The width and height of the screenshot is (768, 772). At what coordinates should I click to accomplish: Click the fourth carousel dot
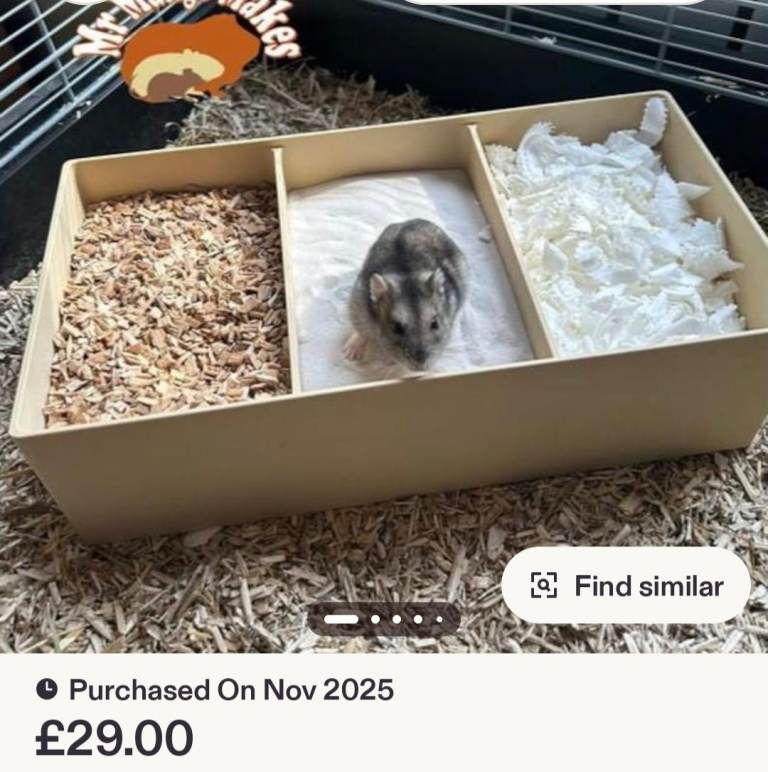[x=417, y=617]
